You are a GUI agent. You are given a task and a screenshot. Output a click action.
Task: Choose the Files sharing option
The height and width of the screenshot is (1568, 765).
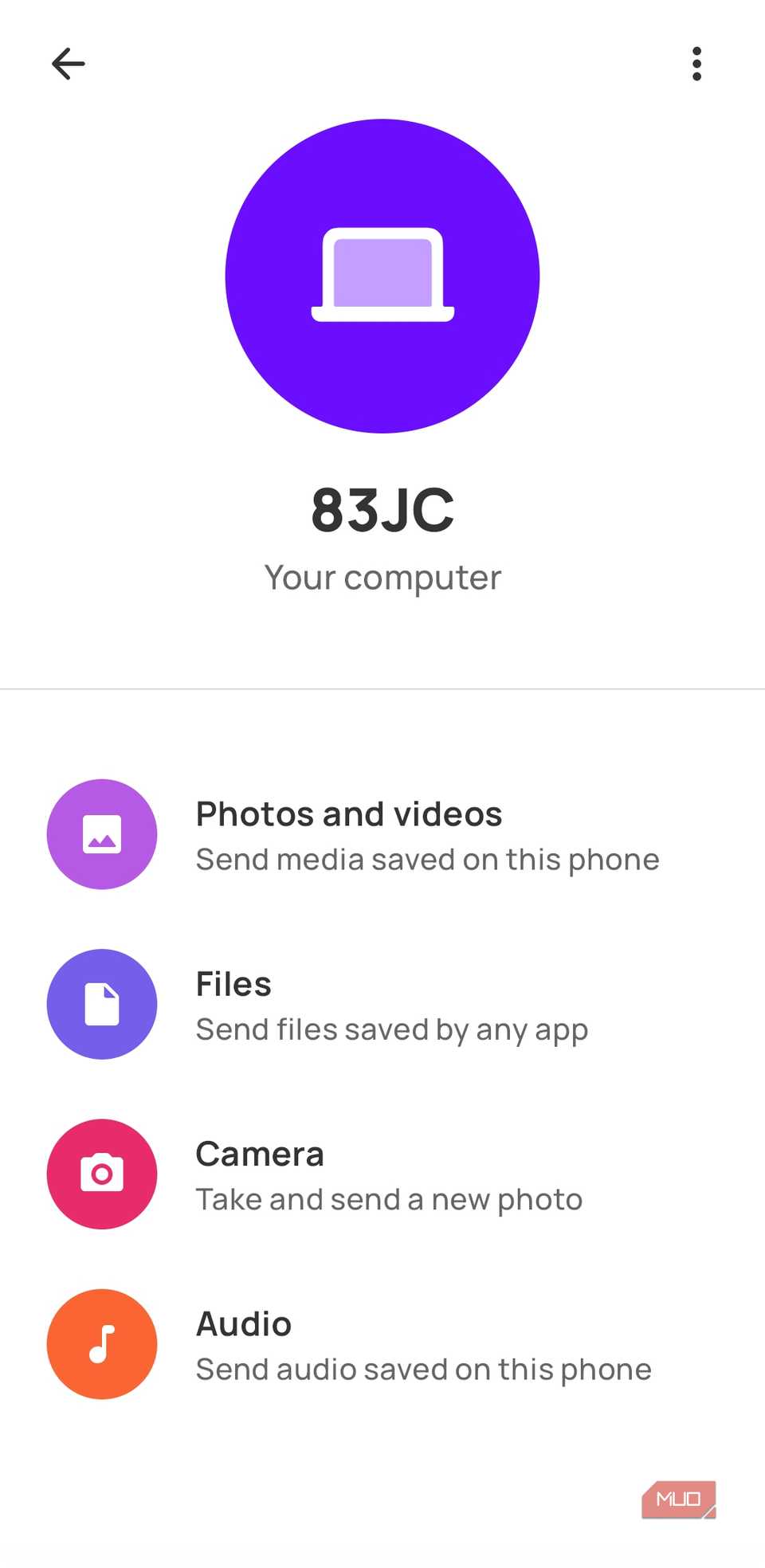(233, 984)
